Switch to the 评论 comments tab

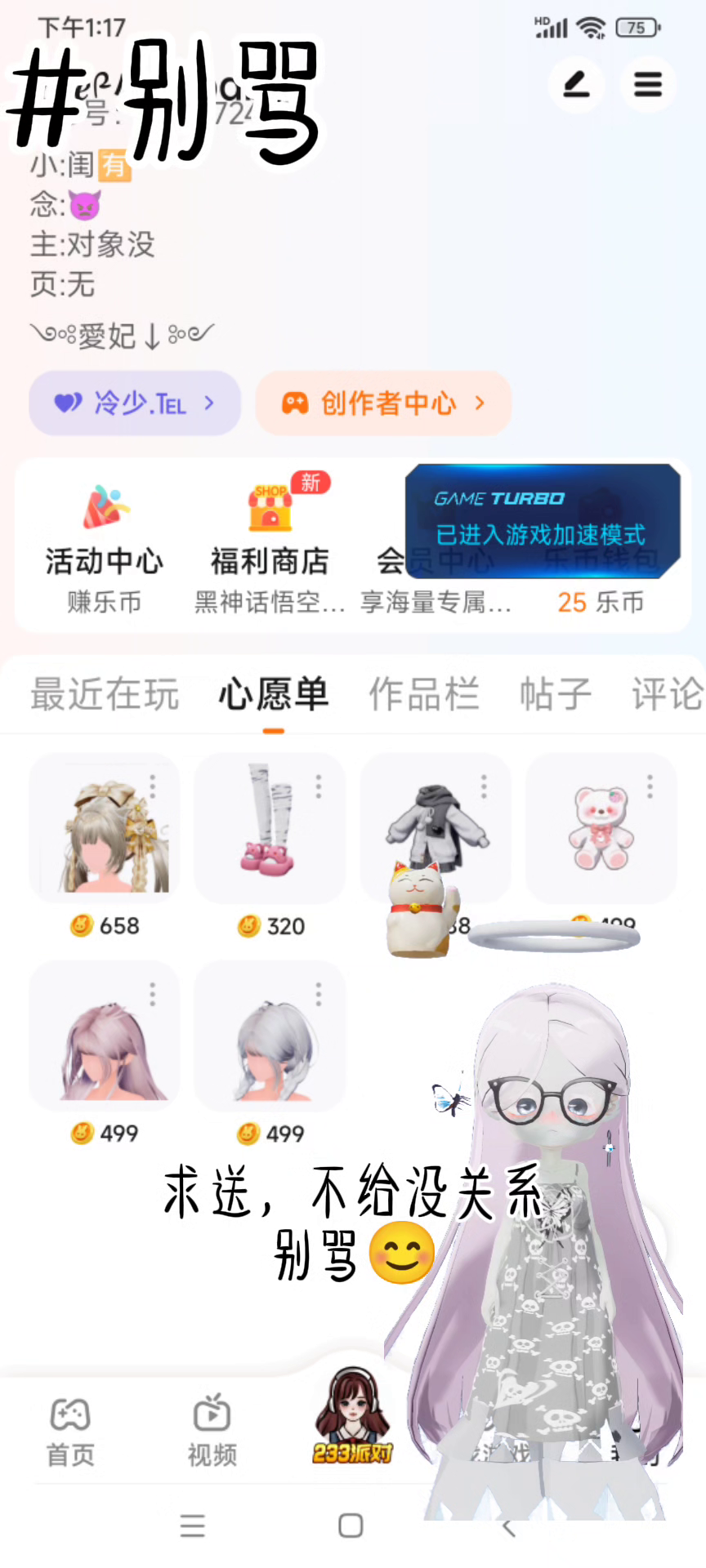tap(666, 694)
